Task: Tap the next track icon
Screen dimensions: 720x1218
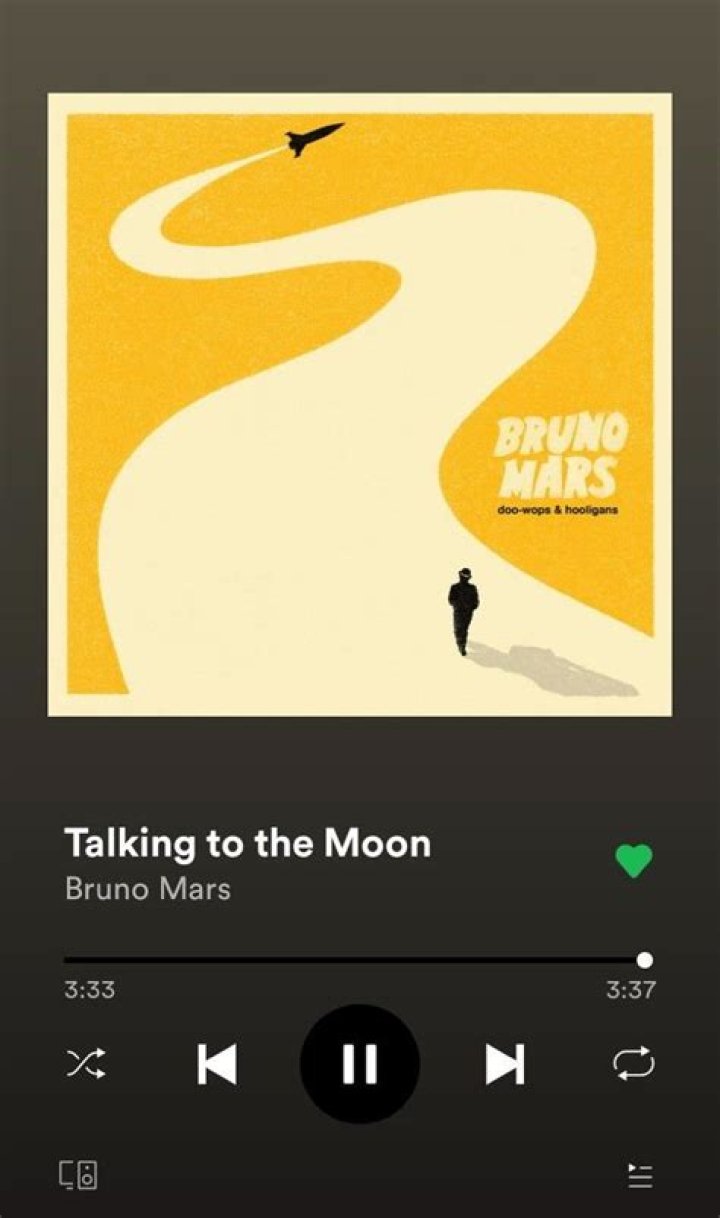Action: (x=505, y=1063)
